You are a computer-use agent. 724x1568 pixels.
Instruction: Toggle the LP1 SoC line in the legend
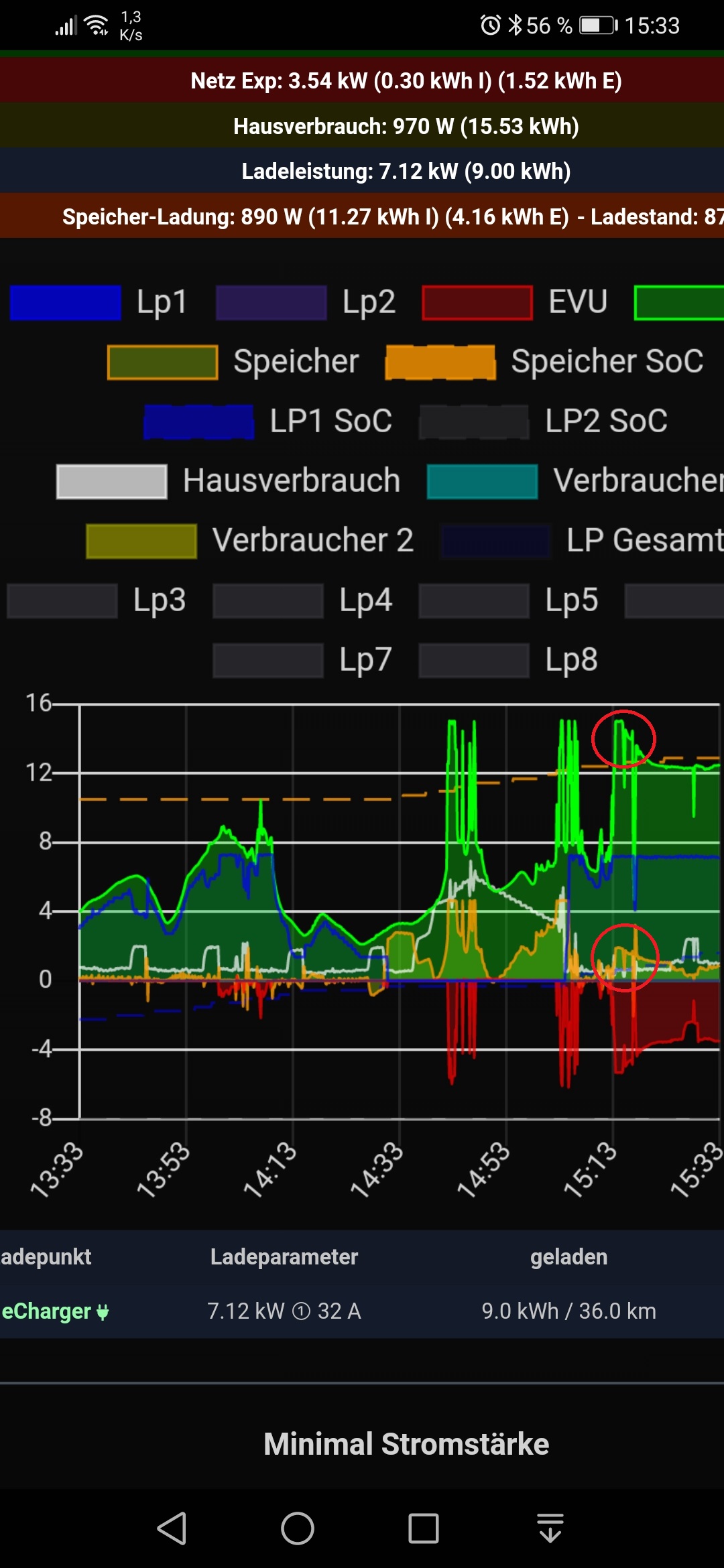268,421
